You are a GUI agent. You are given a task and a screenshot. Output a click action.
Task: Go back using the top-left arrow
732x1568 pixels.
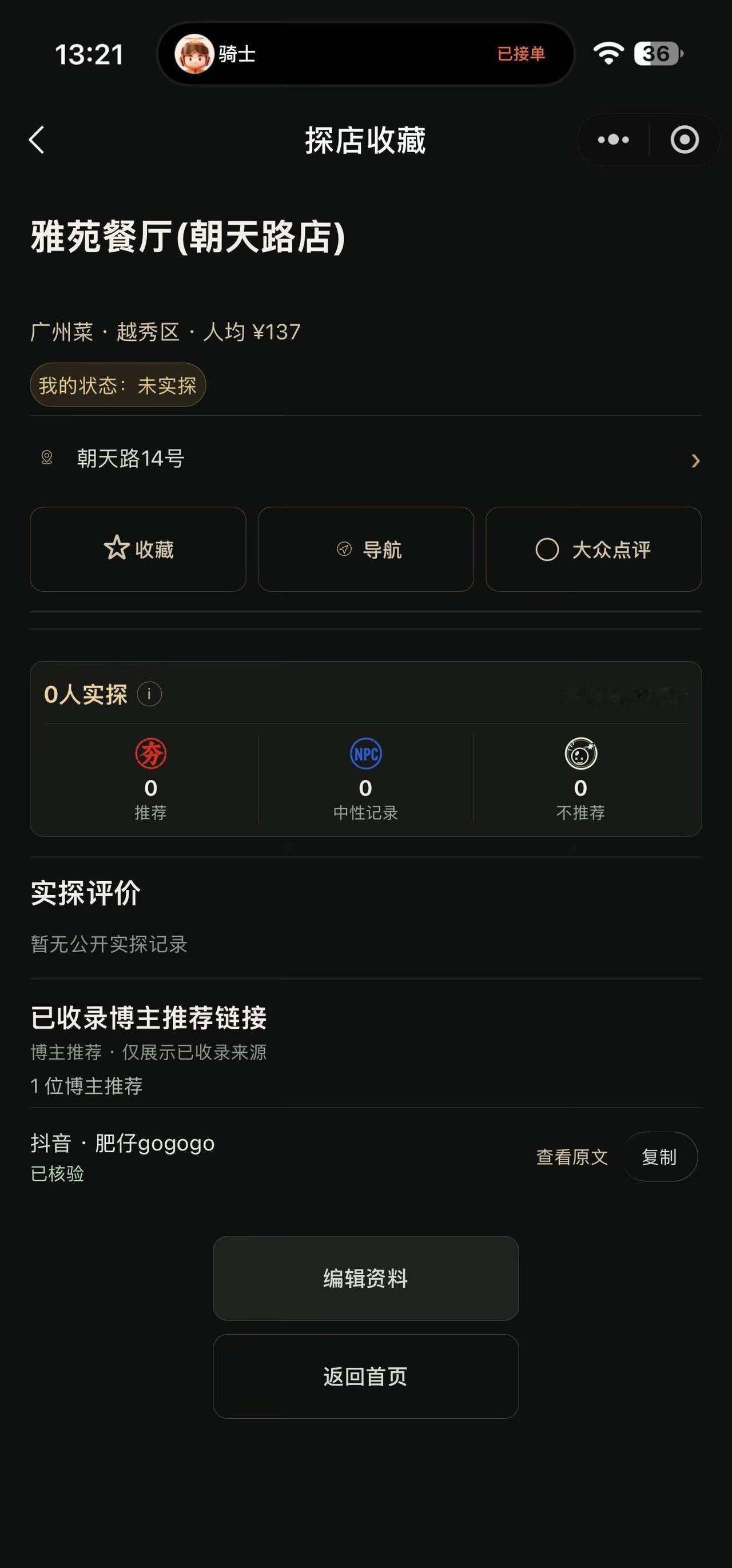click(37, 140)
